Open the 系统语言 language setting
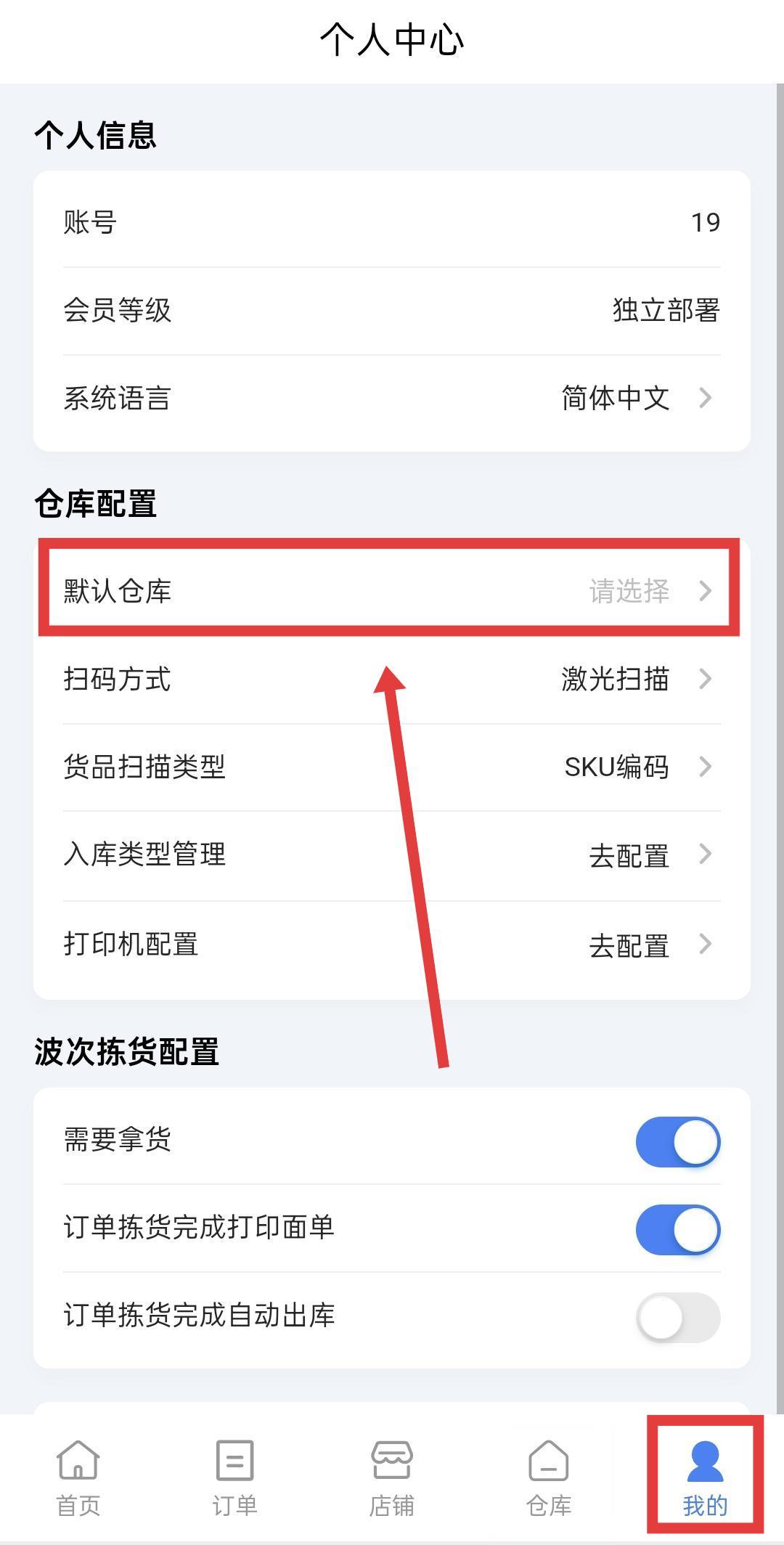Screen dimensions: 784x1545 pos(392,398)
